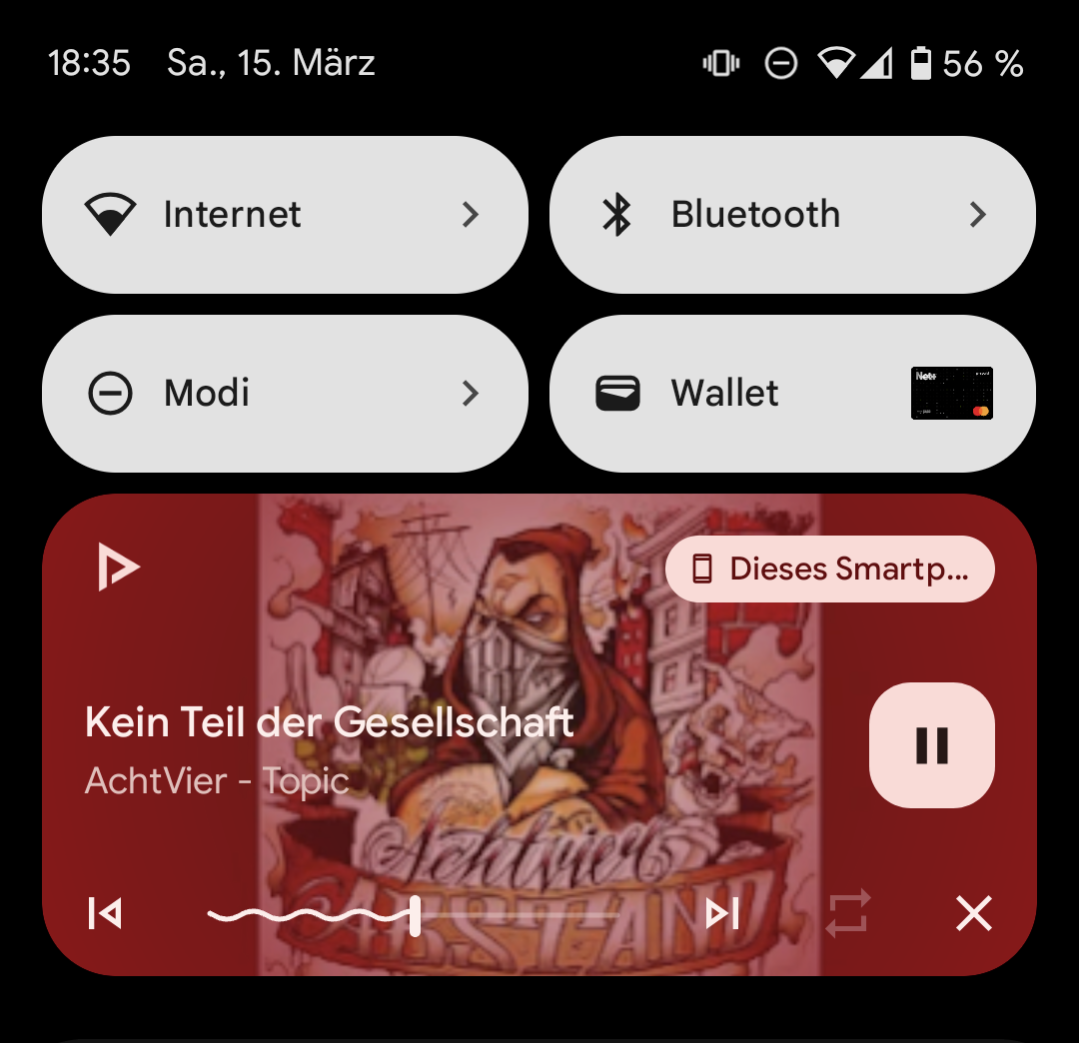The width and height of the screenshot is (1079, 1043).
Task: Open the Bluetooth quick settings tile
Action: tap(792, 215)
